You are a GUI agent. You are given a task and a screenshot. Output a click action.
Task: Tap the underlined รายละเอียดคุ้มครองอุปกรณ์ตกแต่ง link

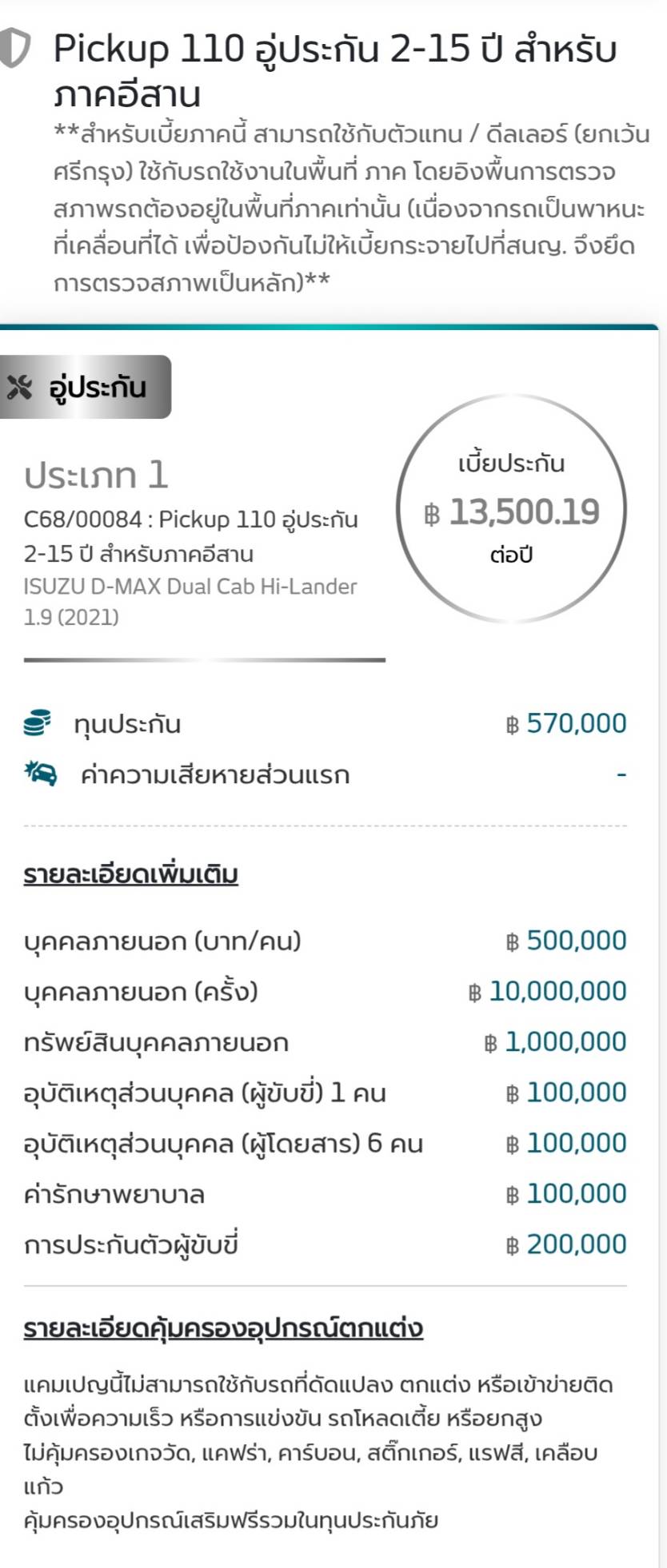tap(223, 1327)
